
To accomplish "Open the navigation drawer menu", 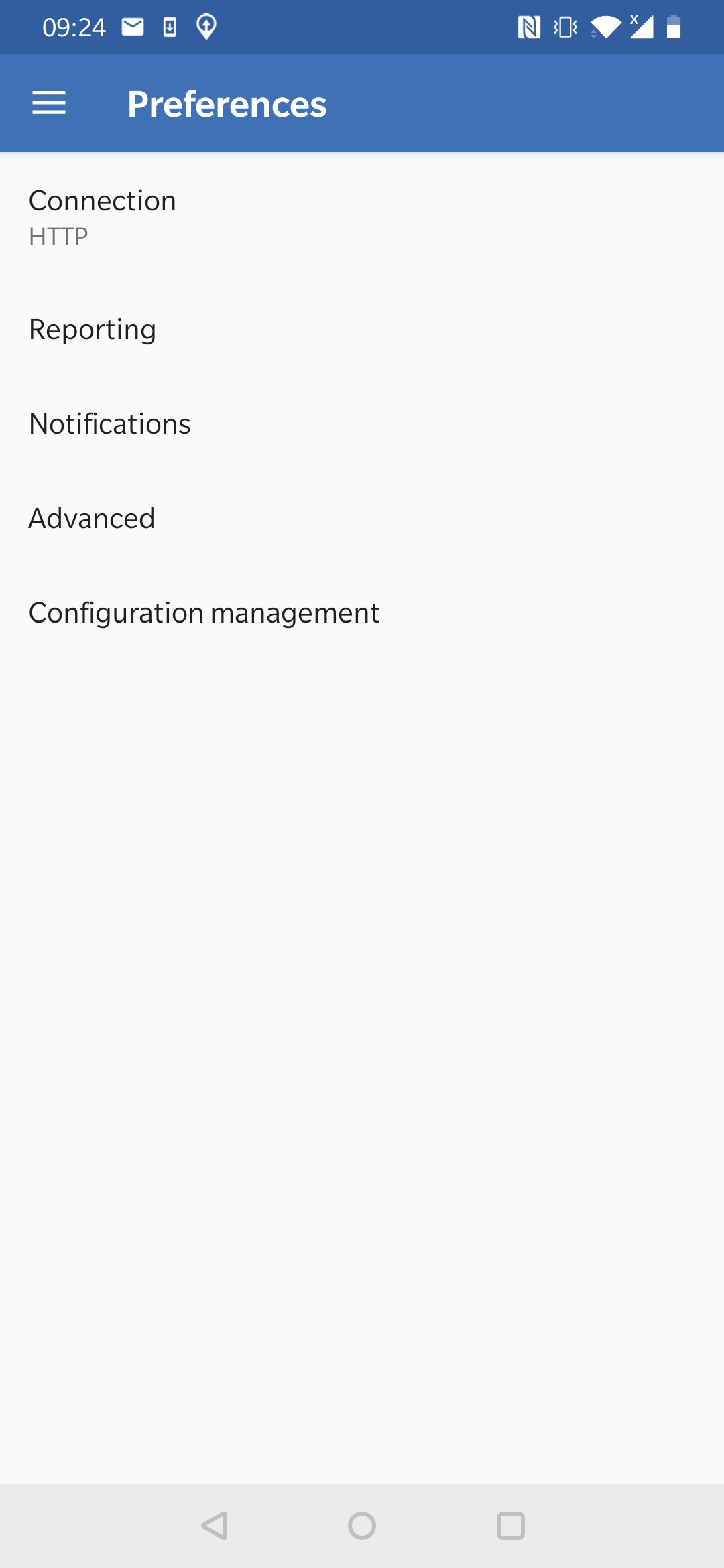I will (49, 103).
